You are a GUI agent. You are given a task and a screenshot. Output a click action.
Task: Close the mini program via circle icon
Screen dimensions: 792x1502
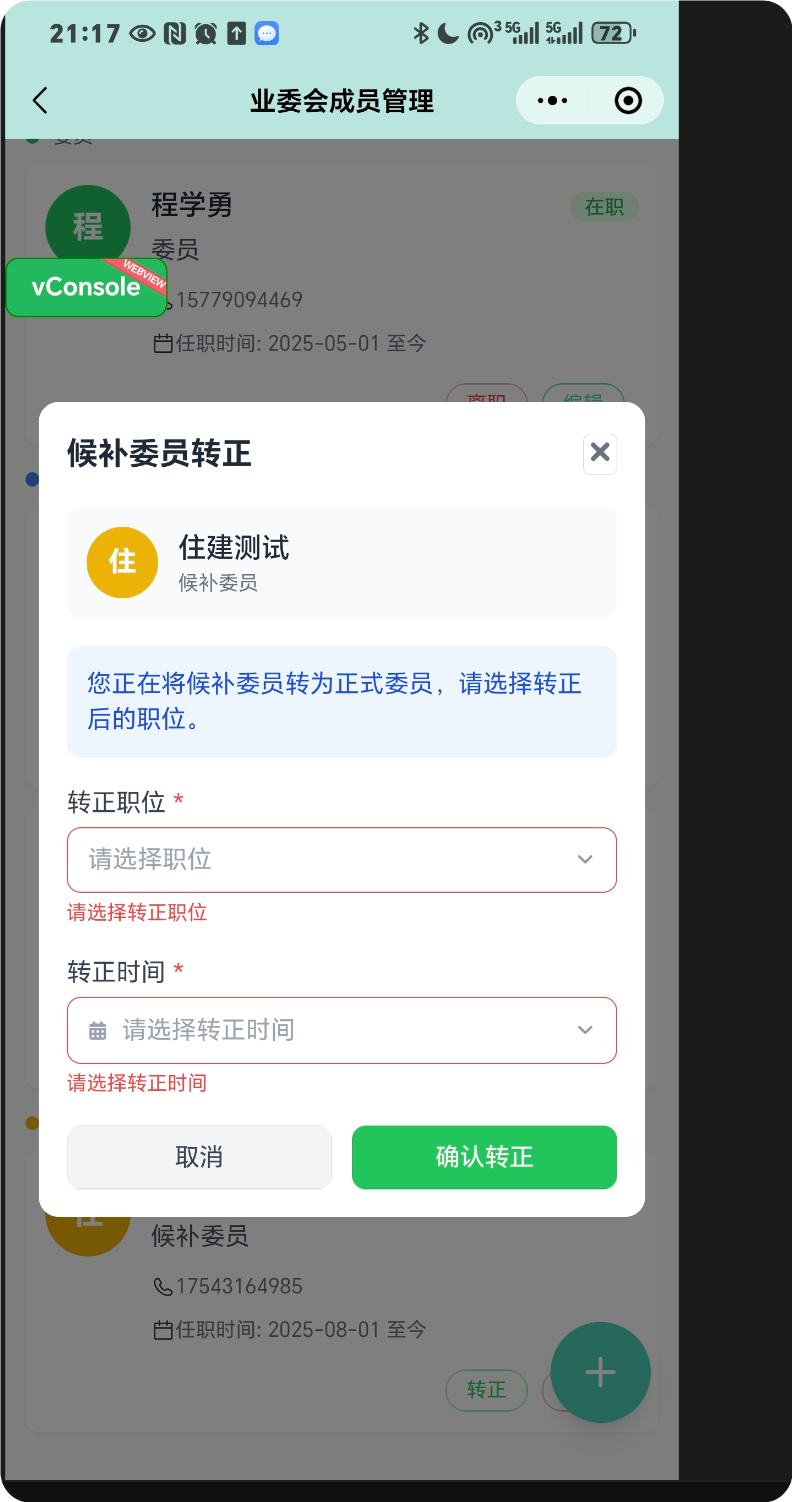pyautogui.click(x=628, y=101)
